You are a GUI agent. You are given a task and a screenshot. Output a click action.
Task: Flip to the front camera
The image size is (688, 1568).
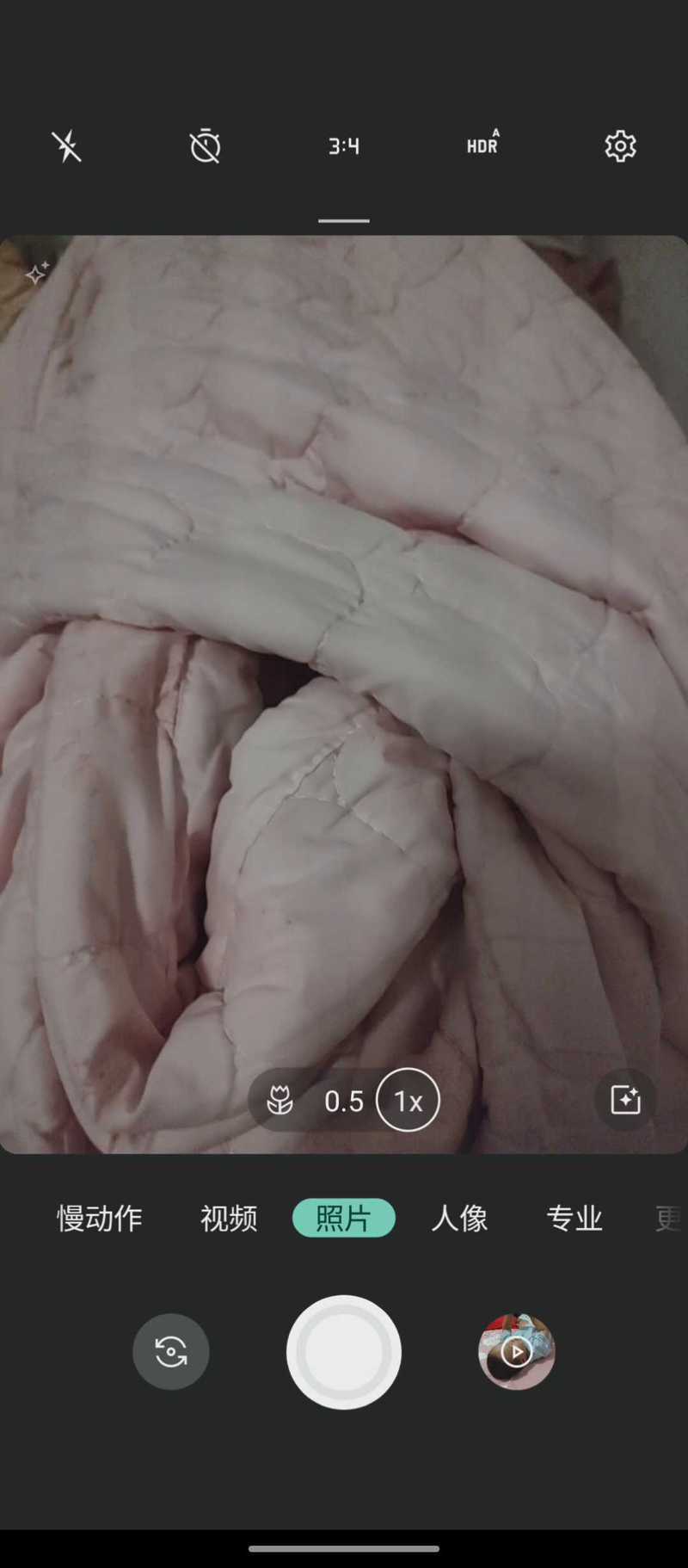click(x=170, y=1351)
